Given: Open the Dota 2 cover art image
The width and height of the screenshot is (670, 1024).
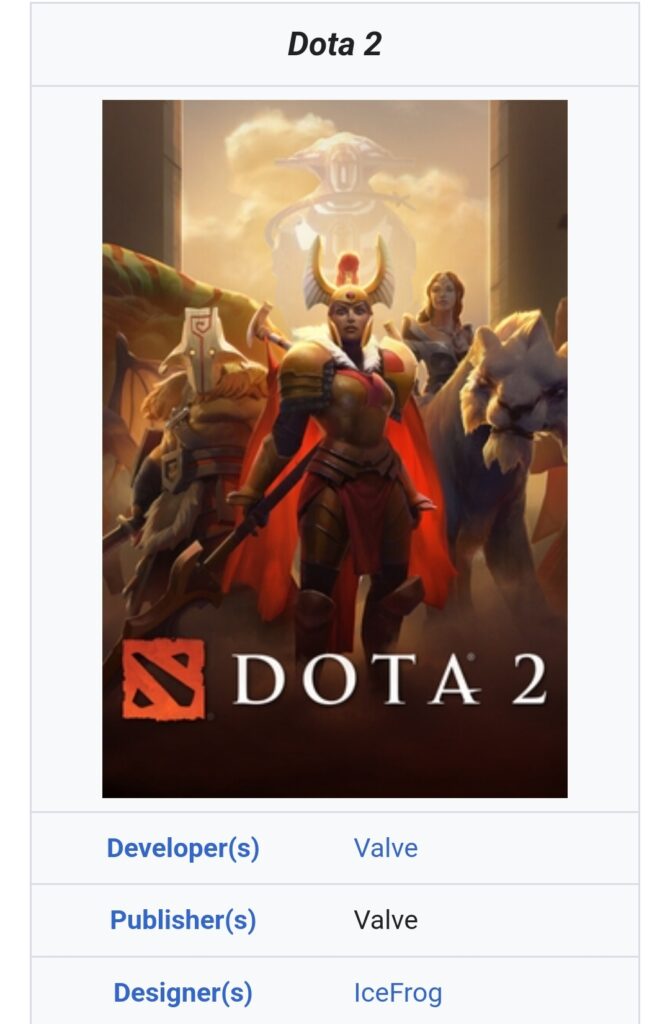Looking at the screenshot, I should 335,448.
